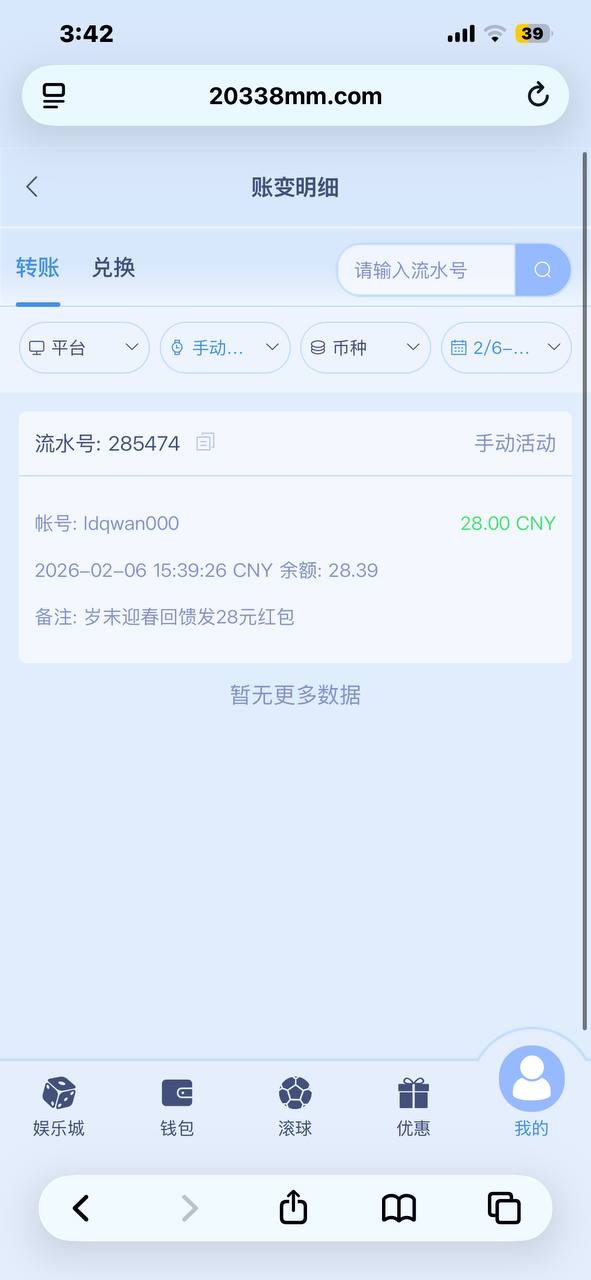
Task: Open the 平台 dropdown filter
Action: coord(84,348)
